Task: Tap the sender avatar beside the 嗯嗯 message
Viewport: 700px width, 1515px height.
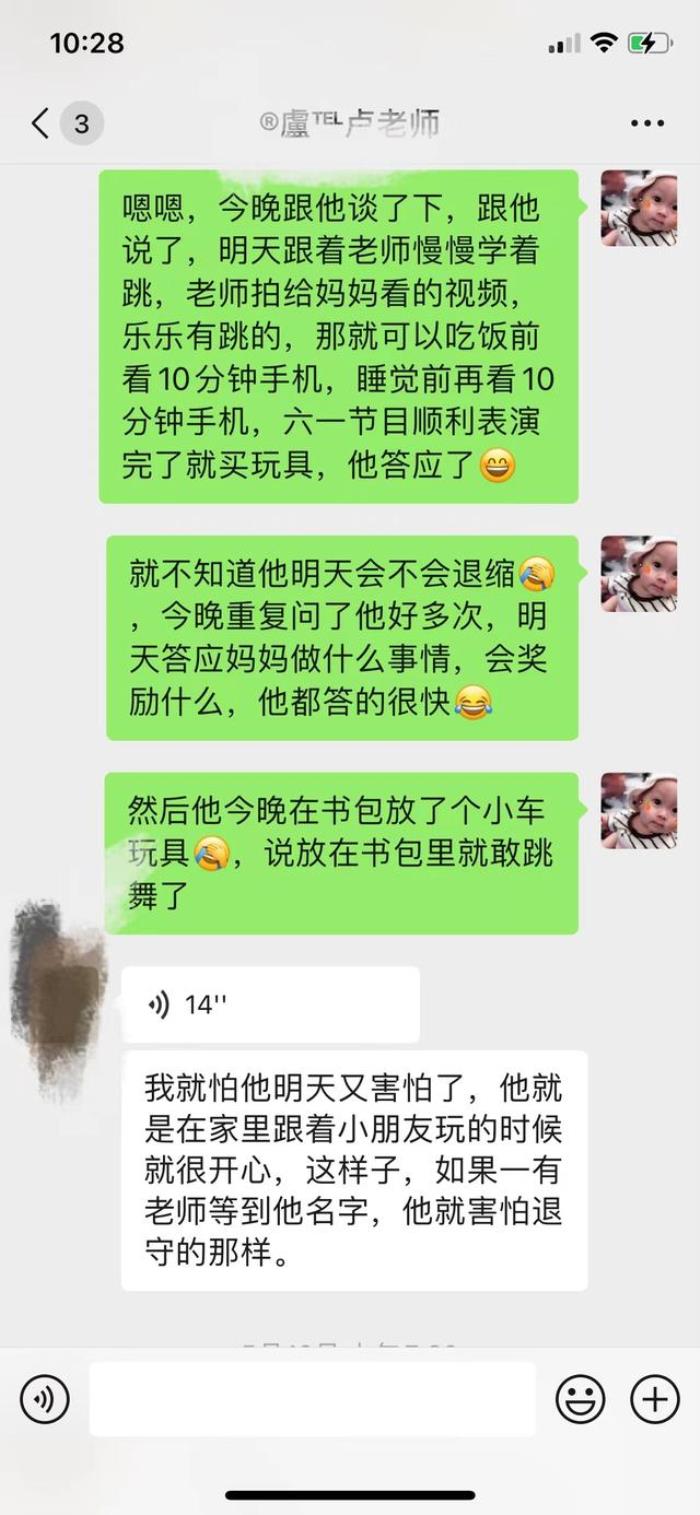Action: [638, 208]
